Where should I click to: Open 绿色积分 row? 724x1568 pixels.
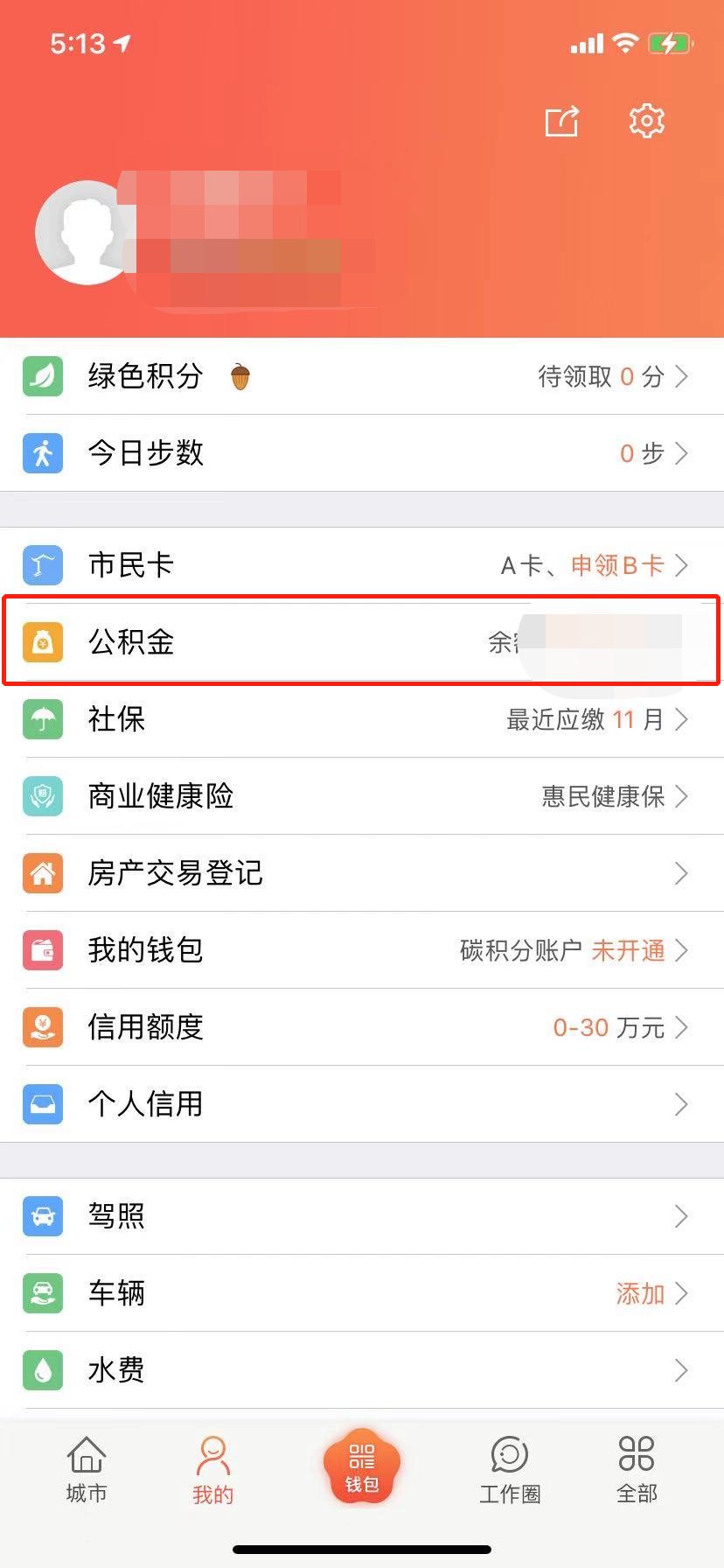[362, 376]
